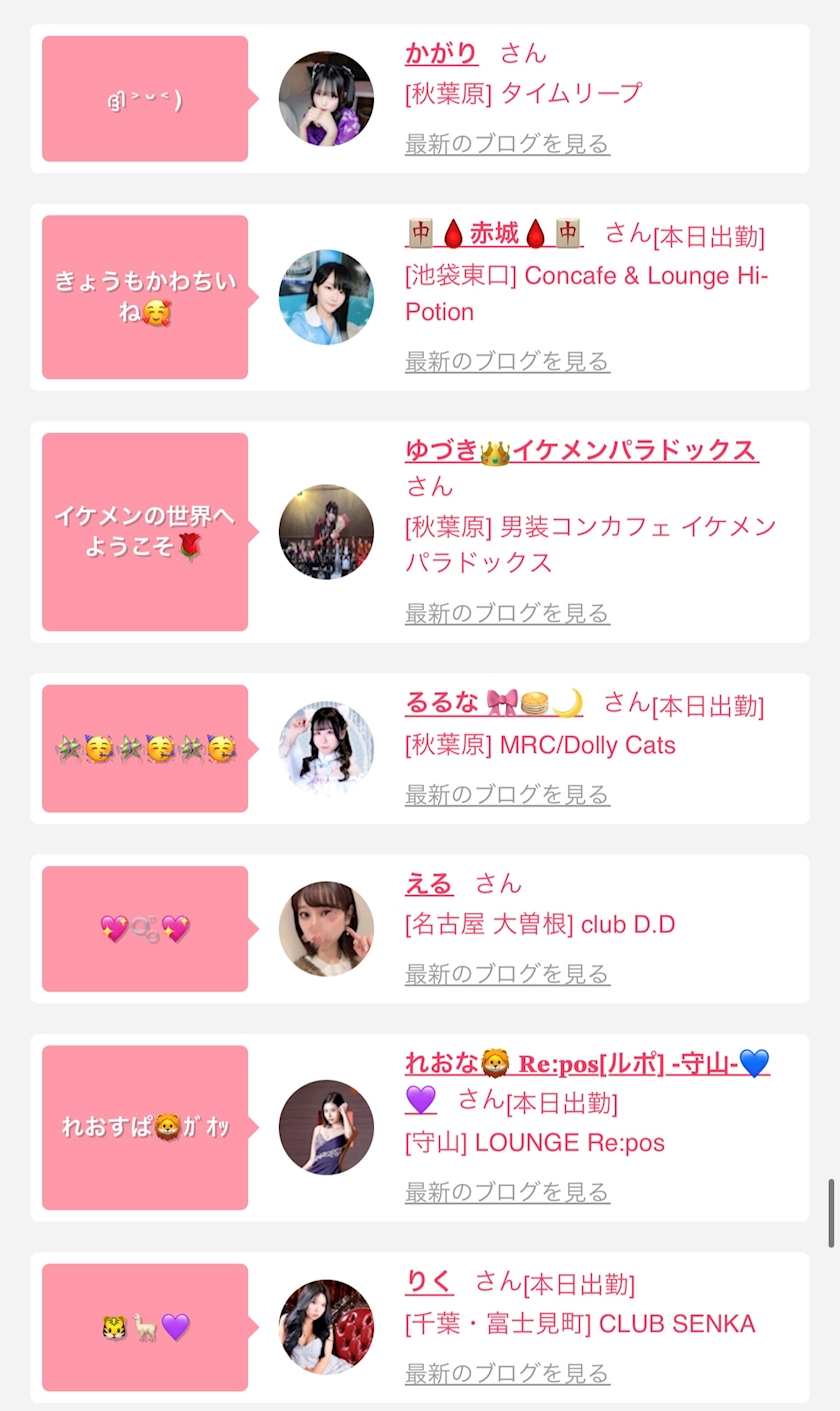This screenshot has height=1411, width=840.
Task: Open るるな's profile name link
Action: tap(494, 704)
